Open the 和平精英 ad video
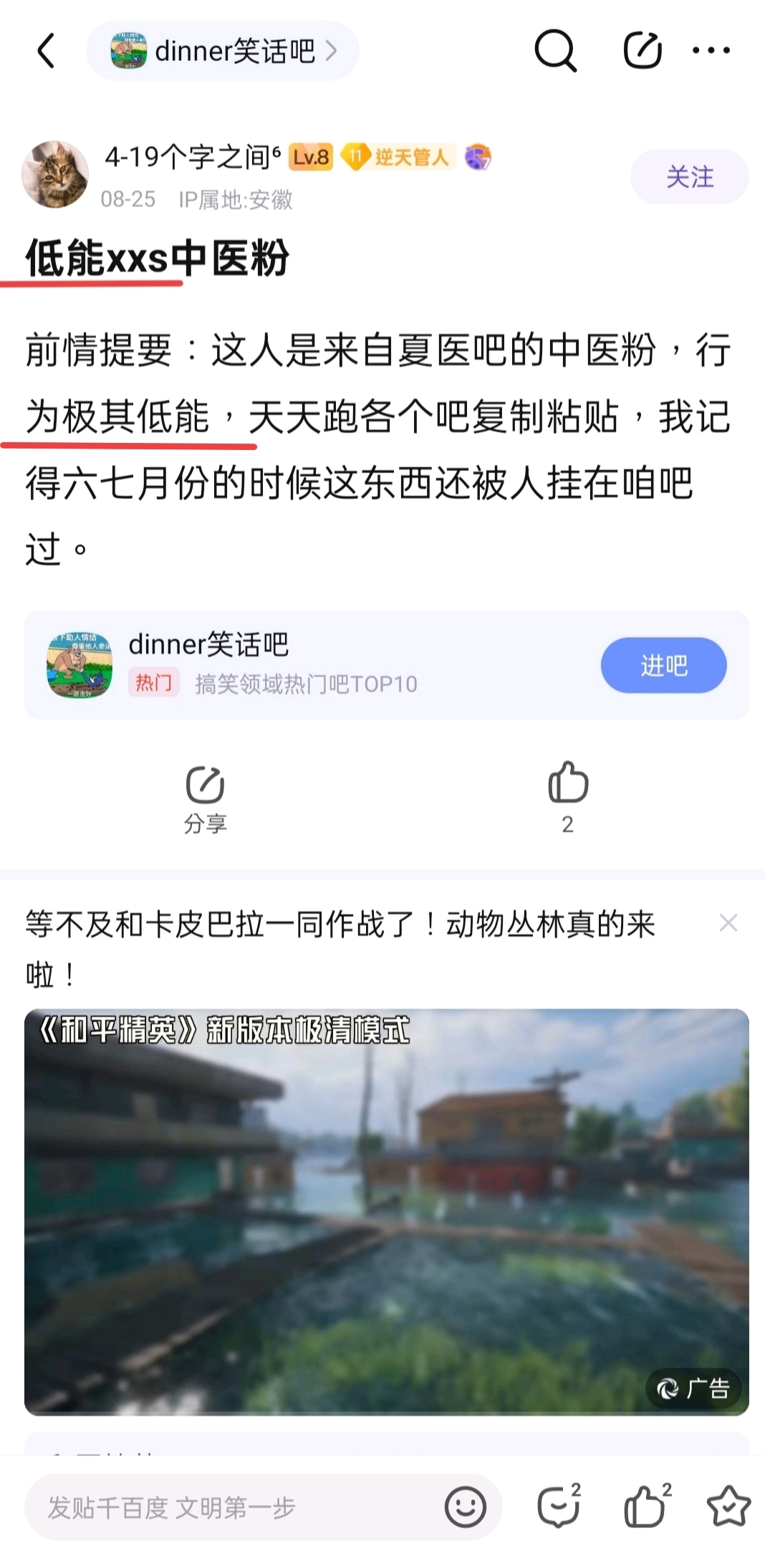Image resolution: width=765 pixels, height=1568 pixels. 387,1211
